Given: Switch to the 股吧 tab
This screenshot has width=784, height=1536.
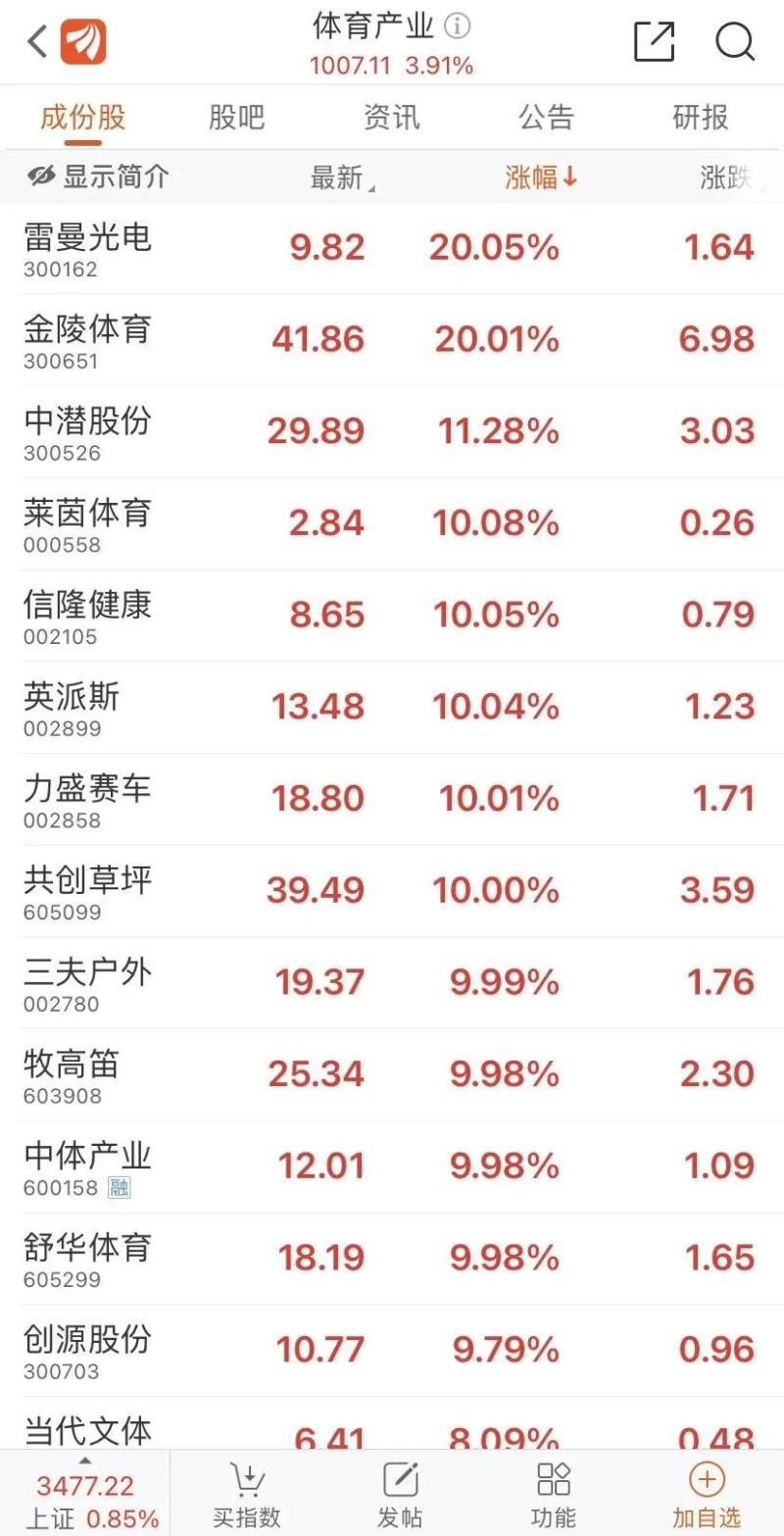Looking at the screenshot, I should 237,118.
